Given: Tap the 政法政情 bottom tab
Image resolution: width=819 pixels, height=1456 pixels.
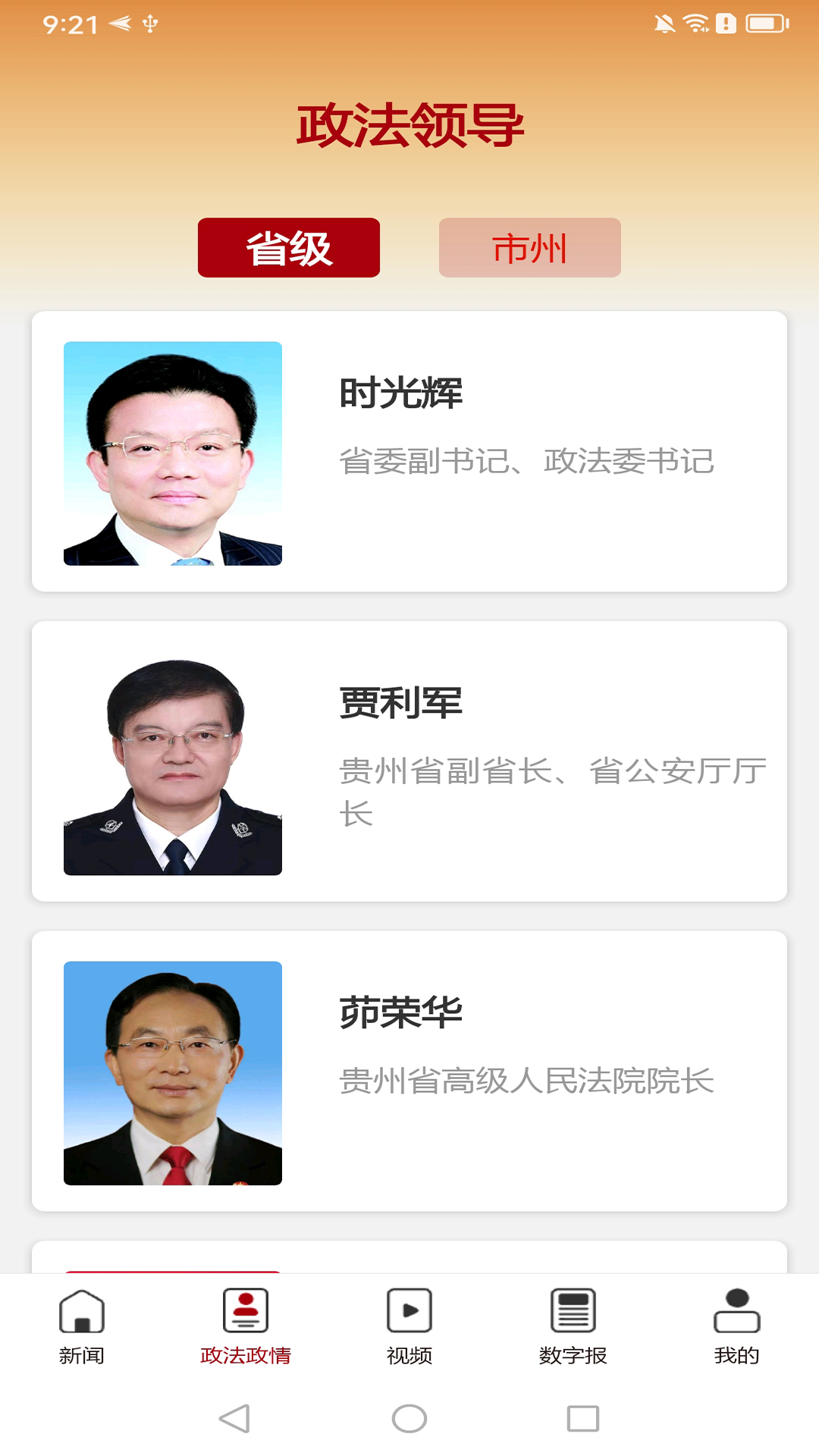Looking at the screenshot, I should [246, 1327].
